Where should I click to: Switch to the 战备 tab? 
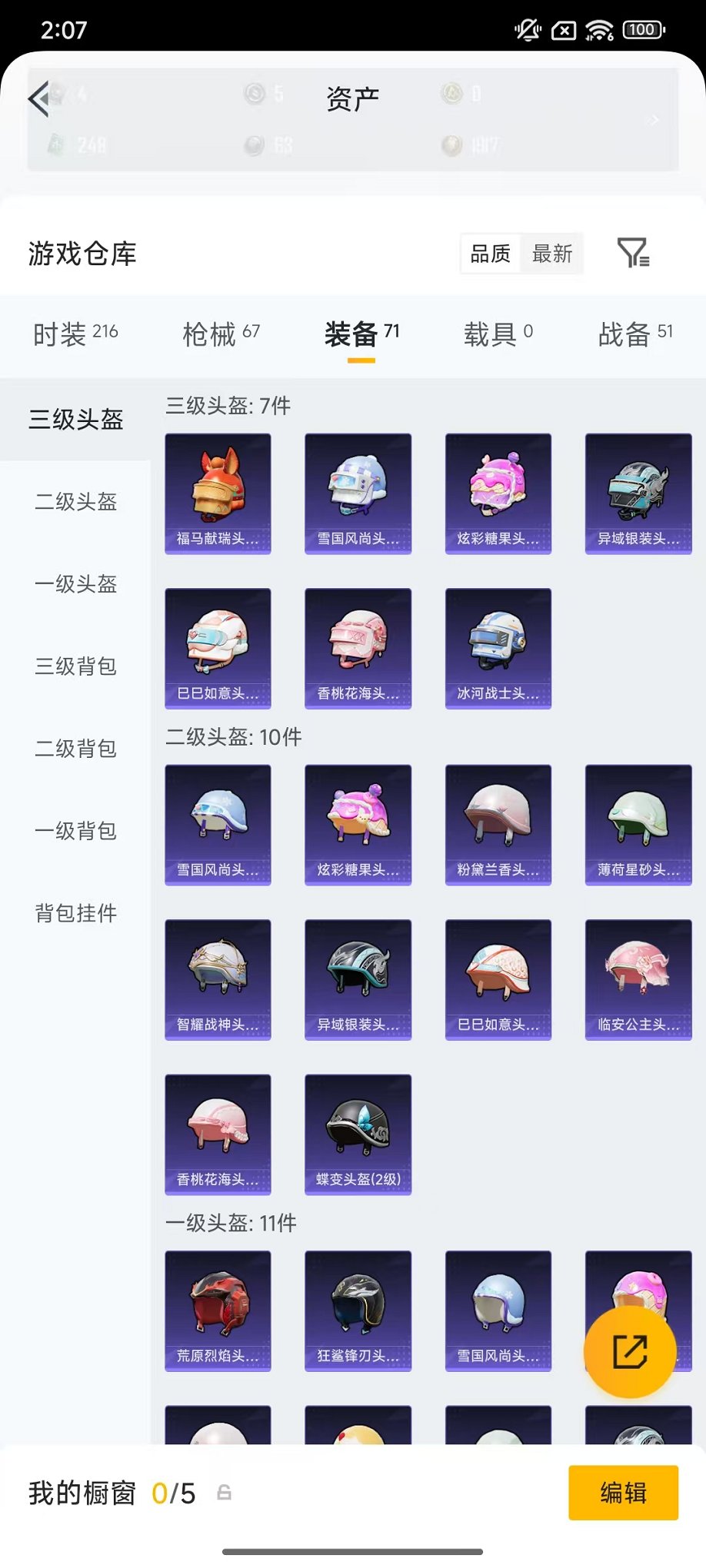point(635,334)
